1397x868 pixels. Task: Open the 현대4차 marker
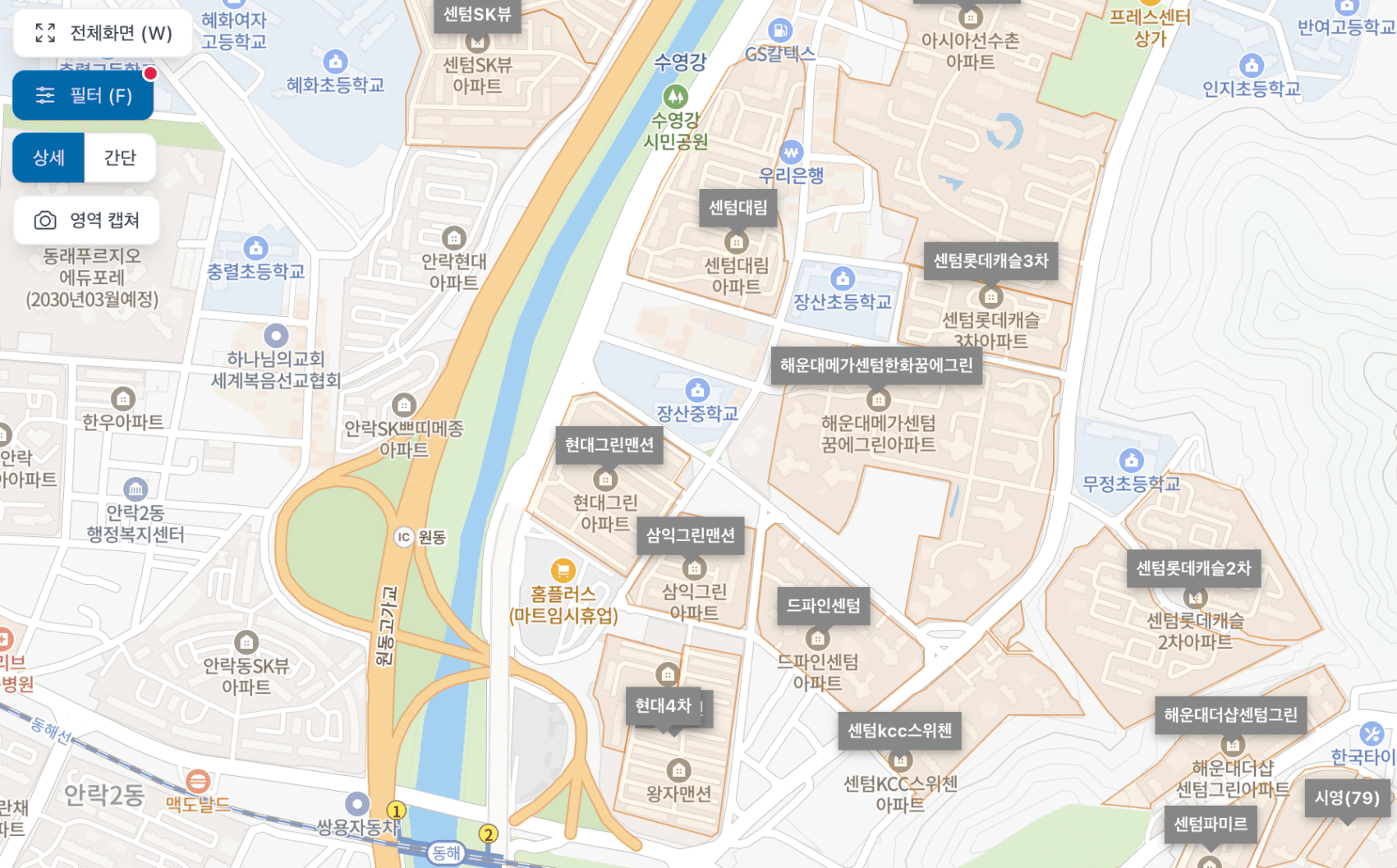[664, 706]
